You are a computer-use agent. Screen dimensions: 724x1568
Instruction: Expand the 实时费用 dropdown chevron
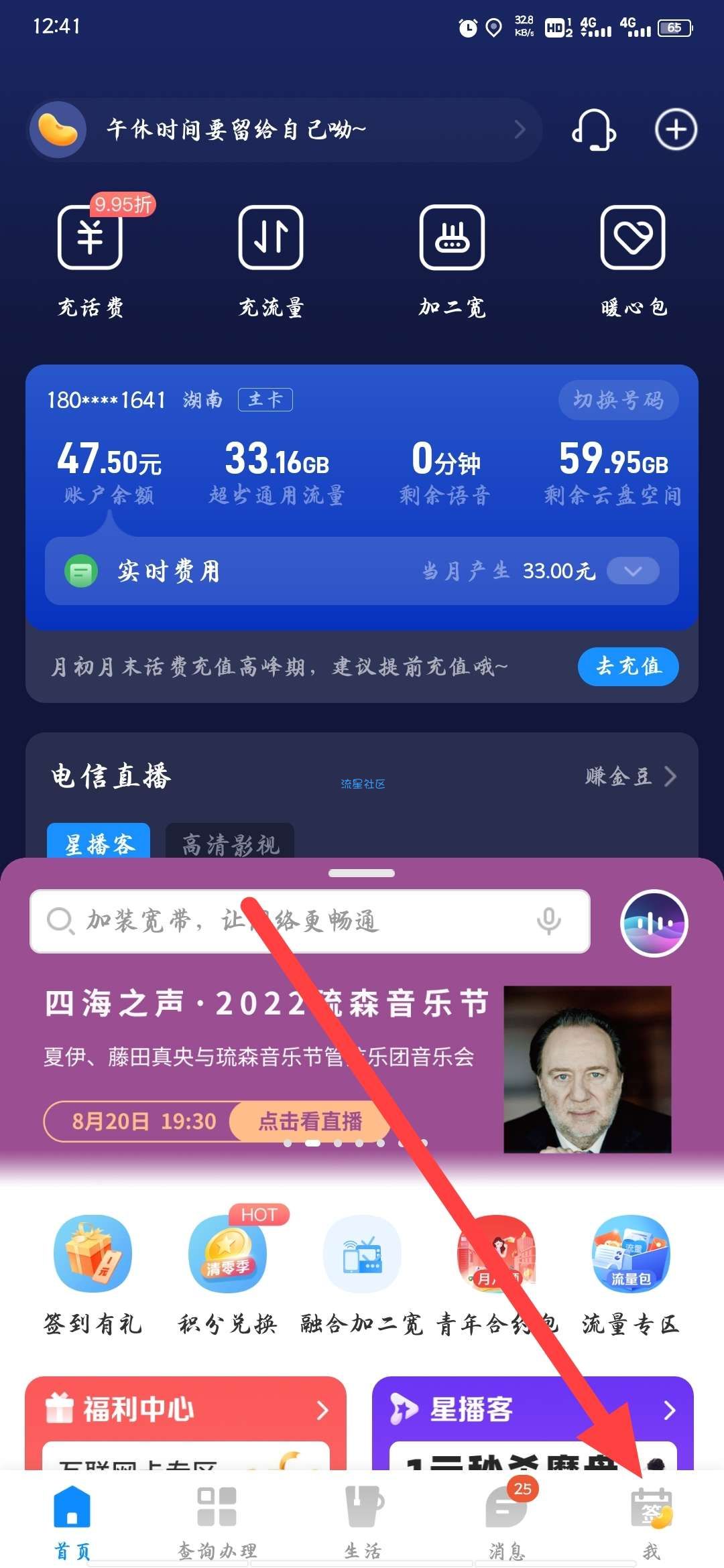(x=633, y=571)
